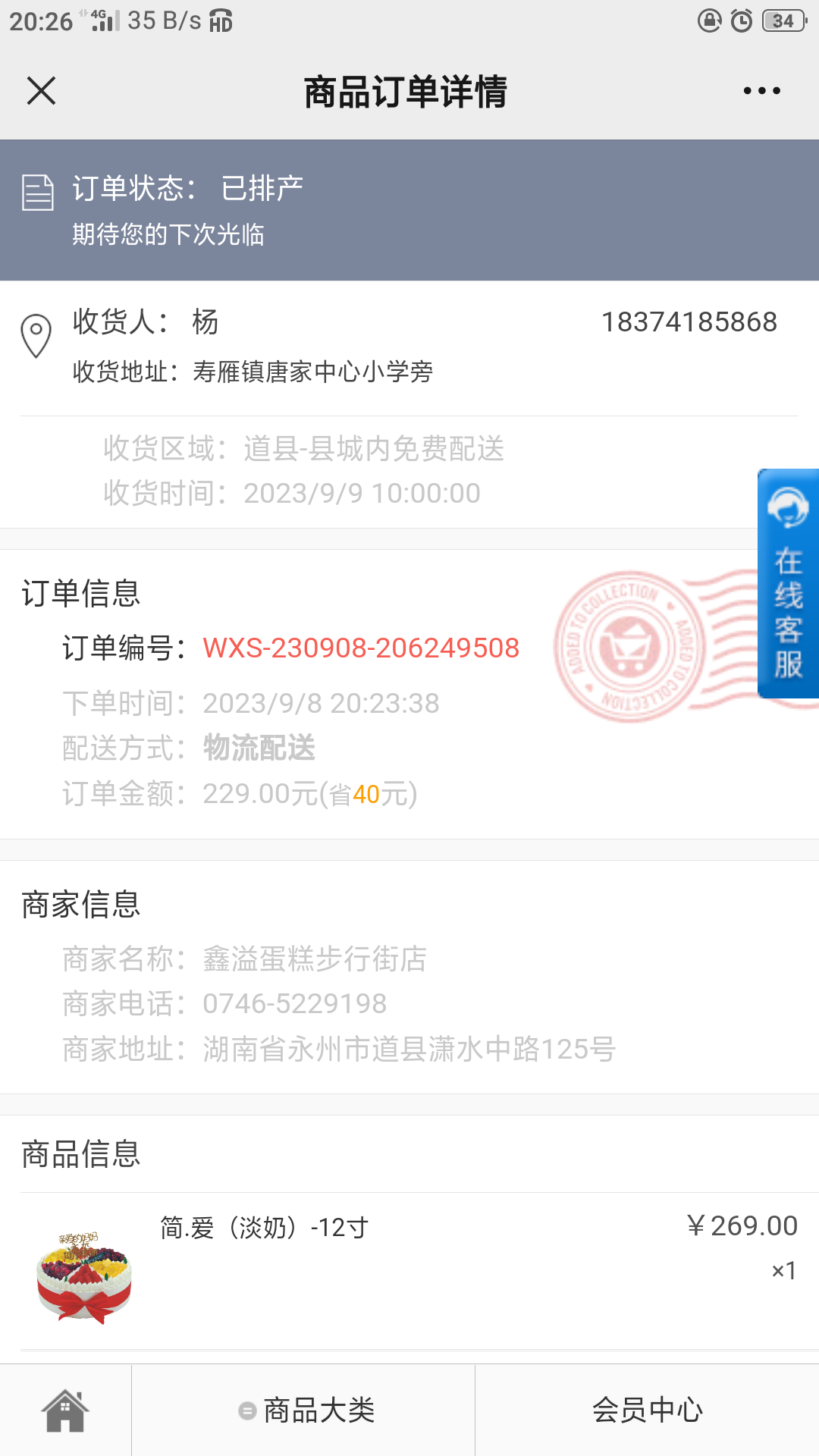Open the 商品大类 product categories menu
Viewport: 819px width, 1456px height.
pos(304,1410)
